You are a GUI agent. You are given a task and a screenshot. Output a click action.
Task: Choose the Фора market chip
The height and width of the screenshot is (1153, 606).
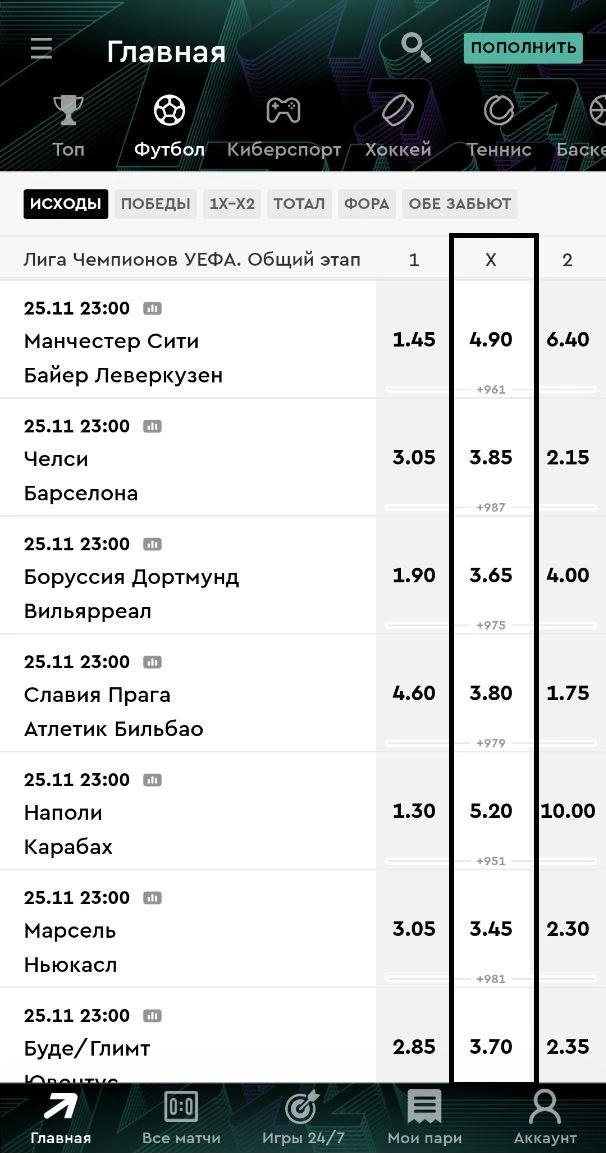(x=367, y=204)
